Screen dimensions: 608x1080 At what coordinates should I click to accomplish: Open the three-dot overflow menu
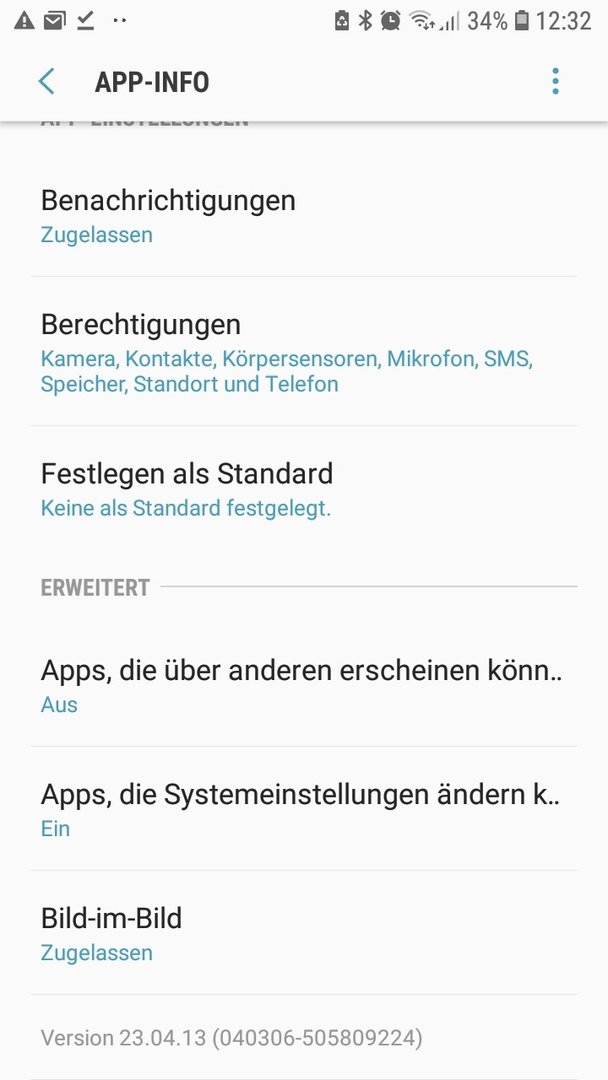pyautogui.click(x=555, y=82)
